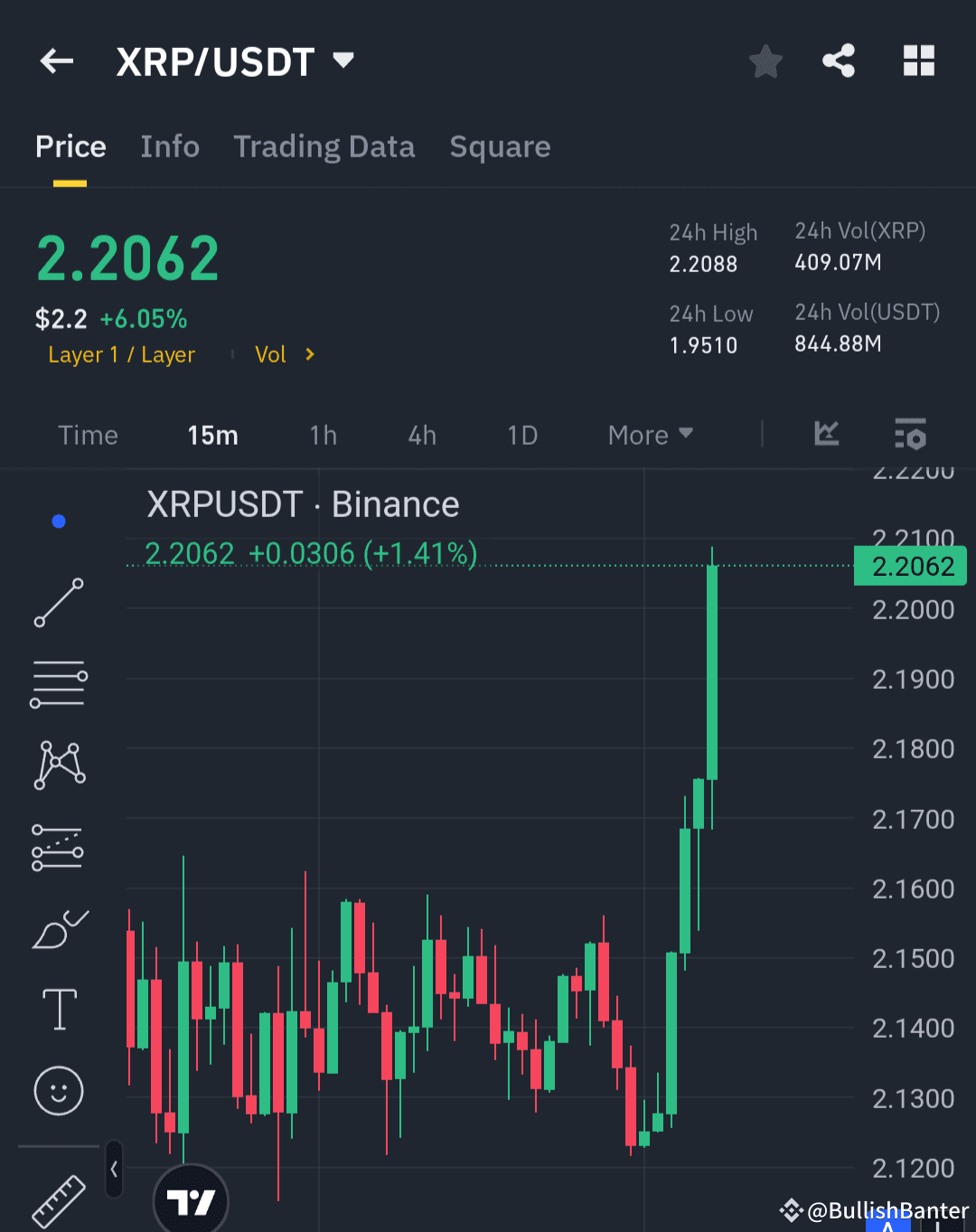Click the 2.2062 price label on axis

[909, 565]
